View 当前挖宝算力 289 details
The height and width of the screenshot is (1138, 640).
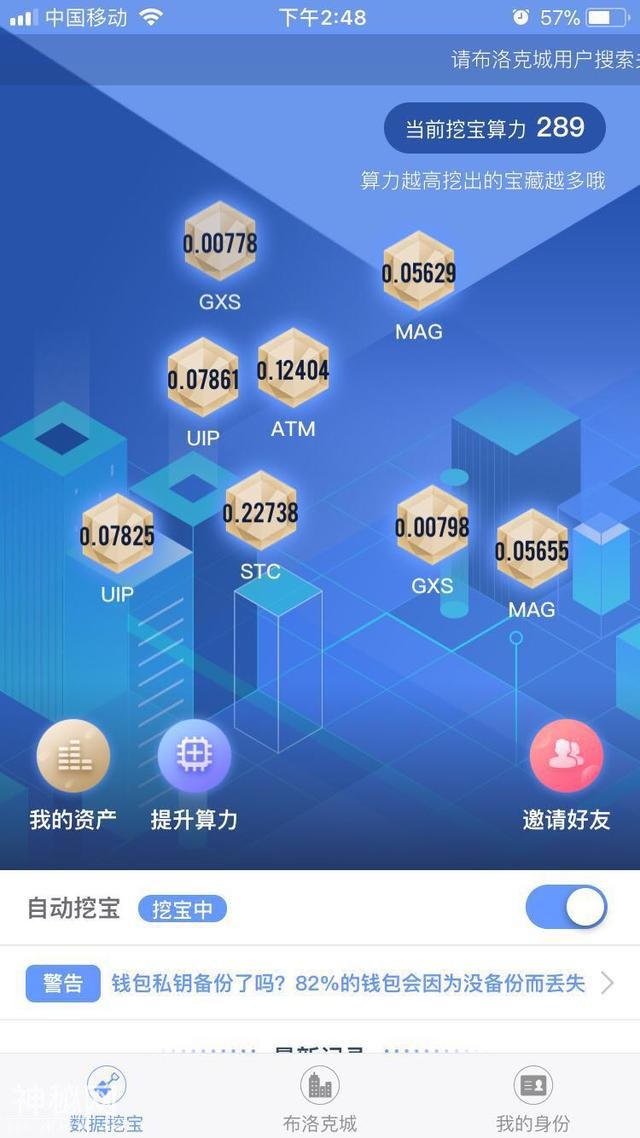pyautogui.click(x=495, y=128)
